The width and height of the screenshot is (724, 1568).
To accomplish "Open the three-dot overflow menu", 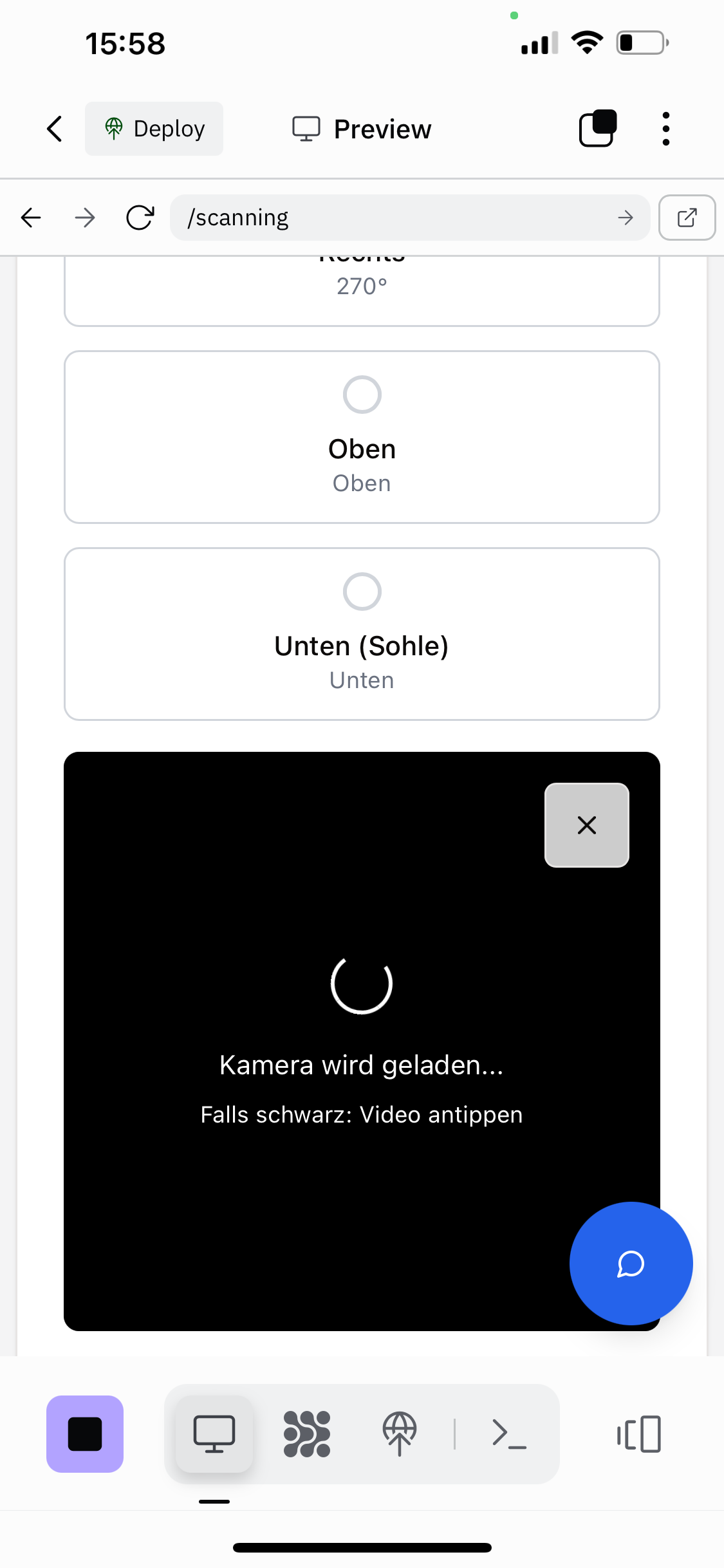I will [x=665, y=129].
